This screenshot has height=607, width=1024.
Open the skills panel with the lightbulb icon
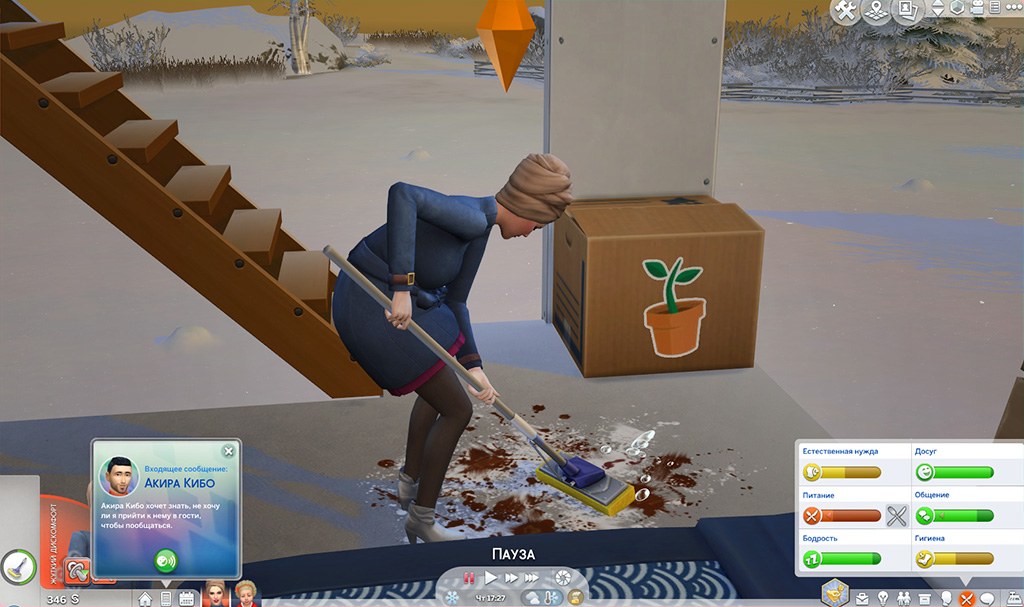pyautogui.click(x=883, y=598)
